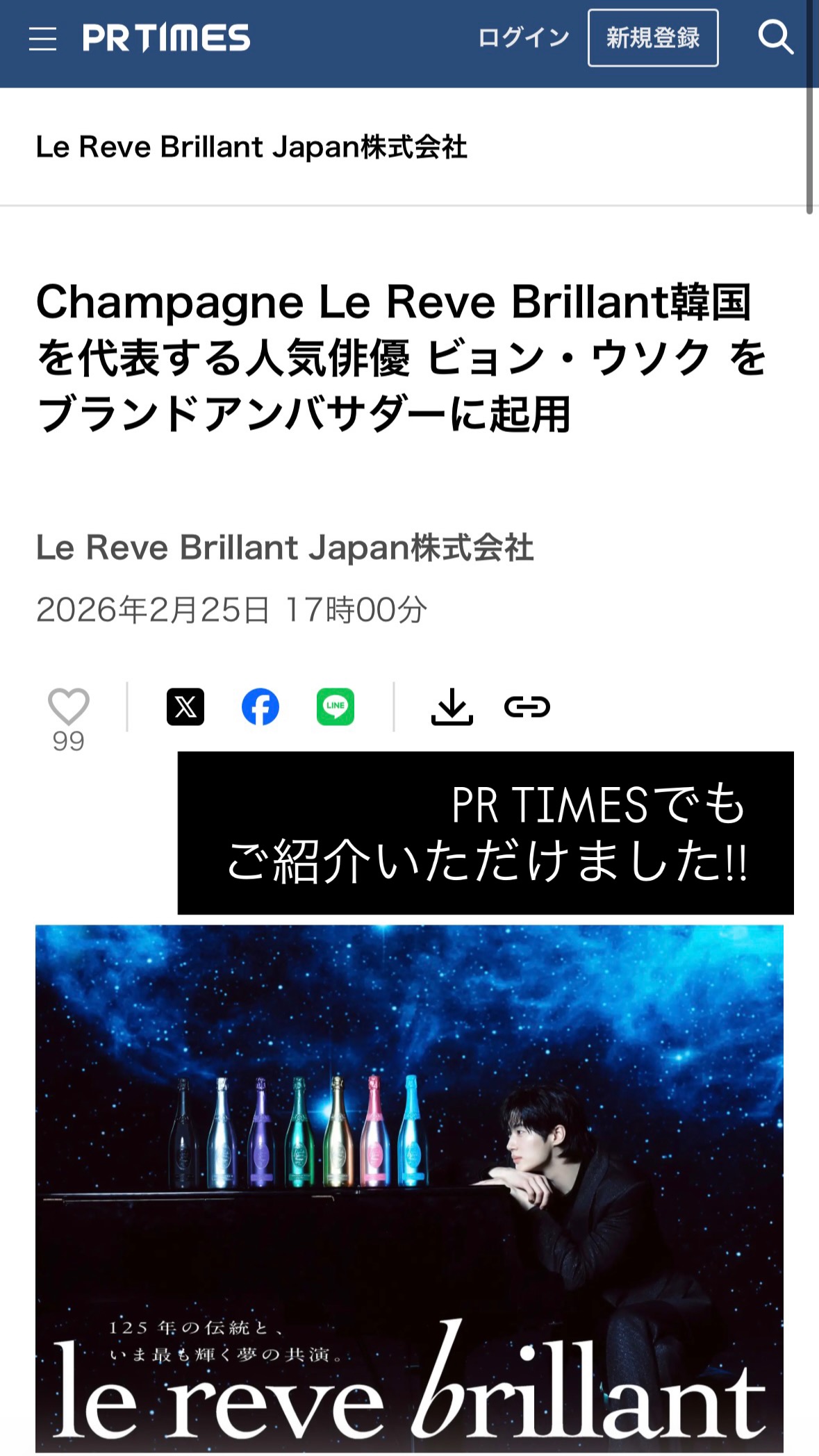Select the company name below the title
819x1456 pixels.
coord(286,549)
